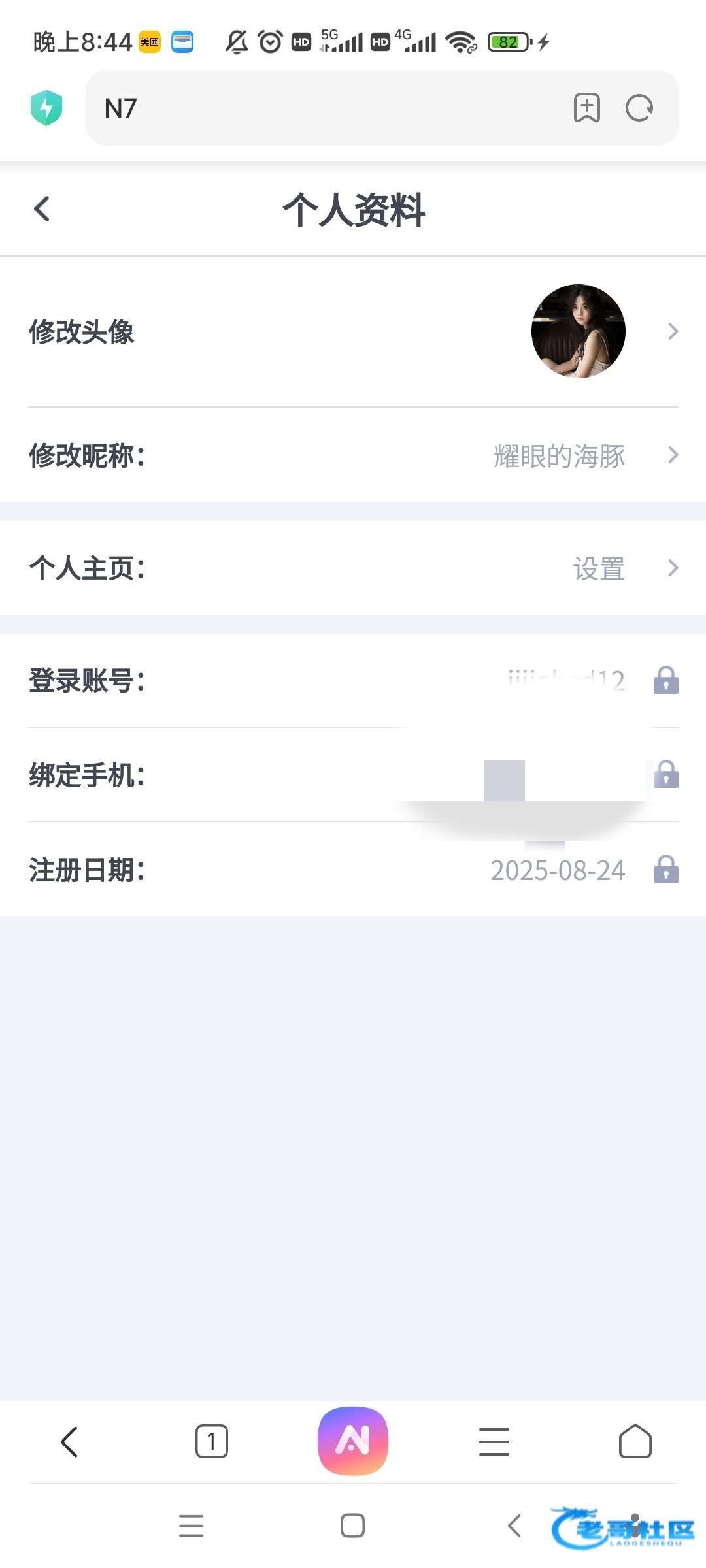Open the browser's hamburger menu
706x1568 pixels.
(x=494, y=1442)
